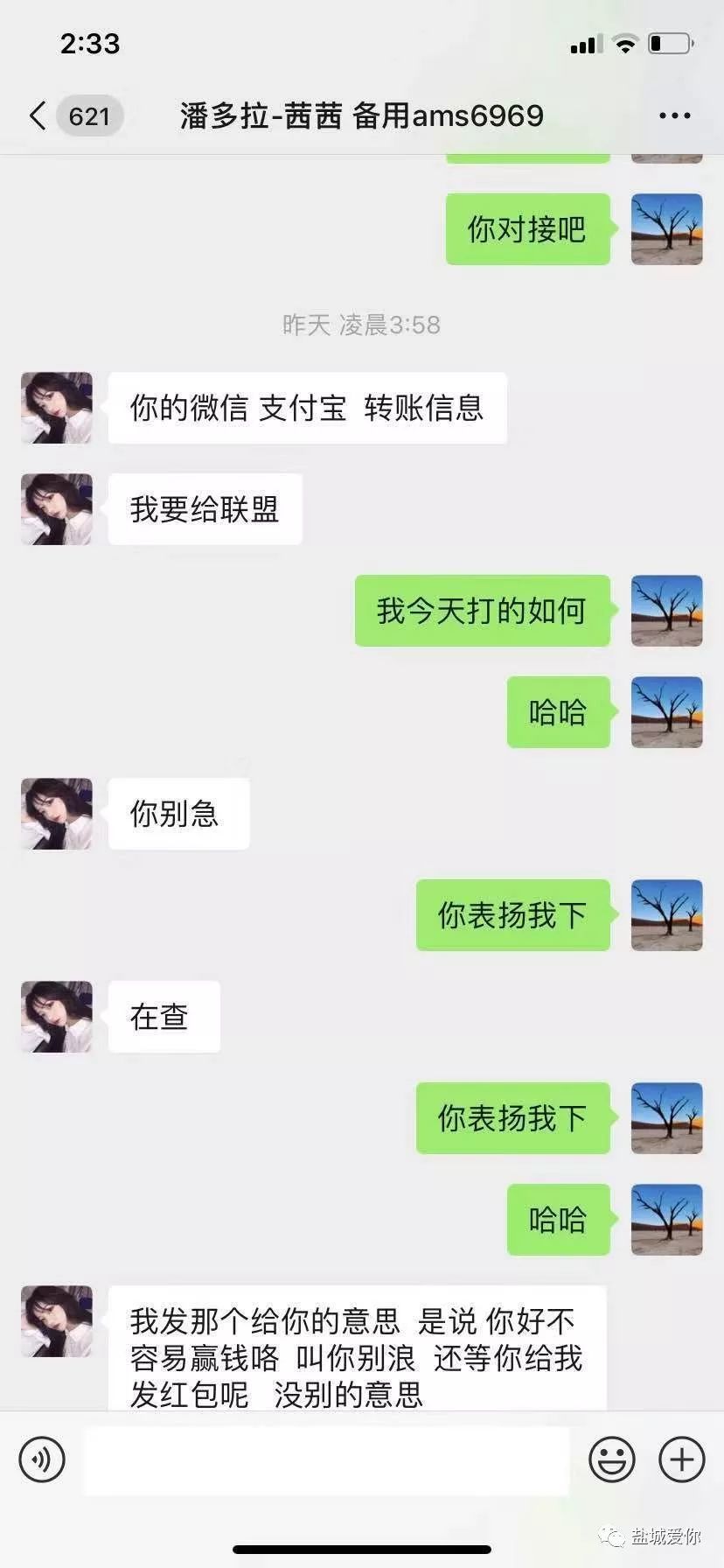
Task: Open the emoji sticker panel
Action: (x=612, y=1459)
